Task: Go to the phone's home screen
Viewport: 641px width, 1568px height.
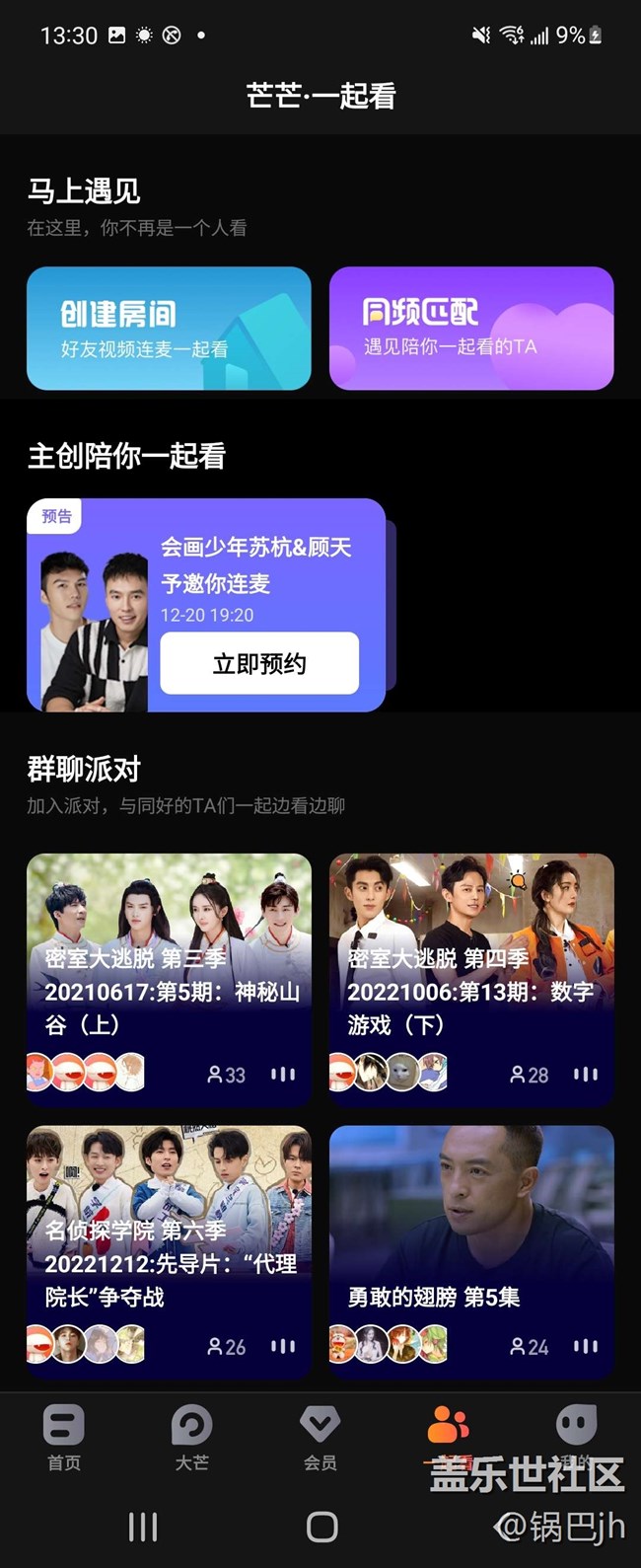Action: (x=321, y=1527)
